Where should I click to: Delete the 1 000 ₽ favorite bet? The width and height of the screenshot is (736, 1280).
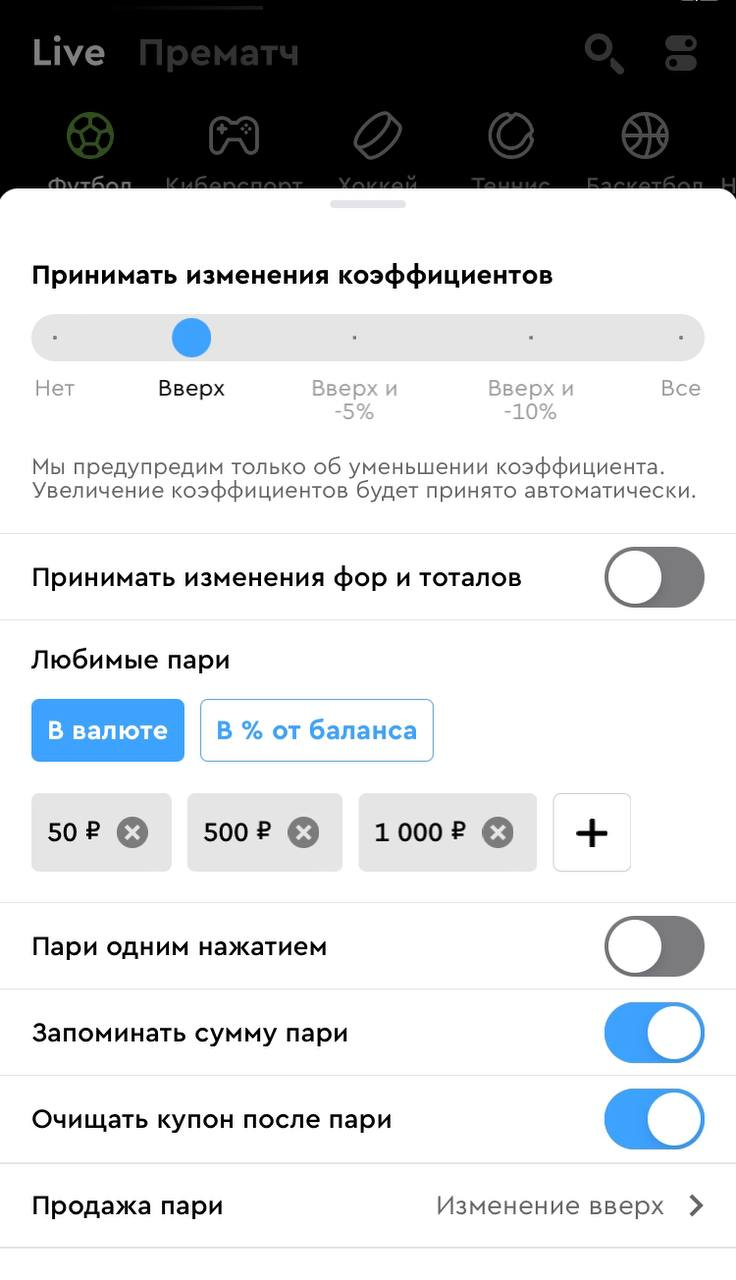[497, 832]
